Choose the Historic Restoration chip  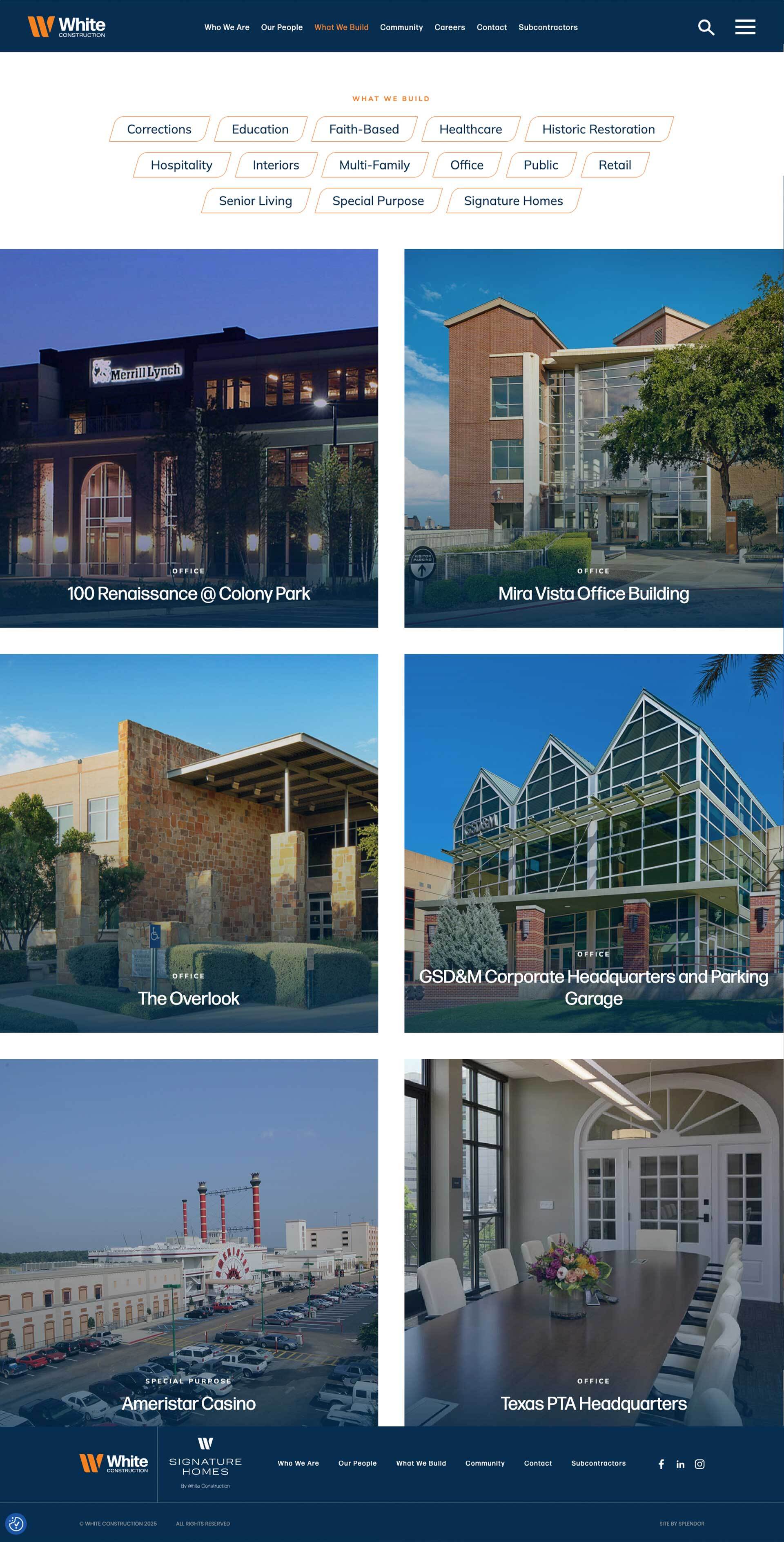coord(598,129)
